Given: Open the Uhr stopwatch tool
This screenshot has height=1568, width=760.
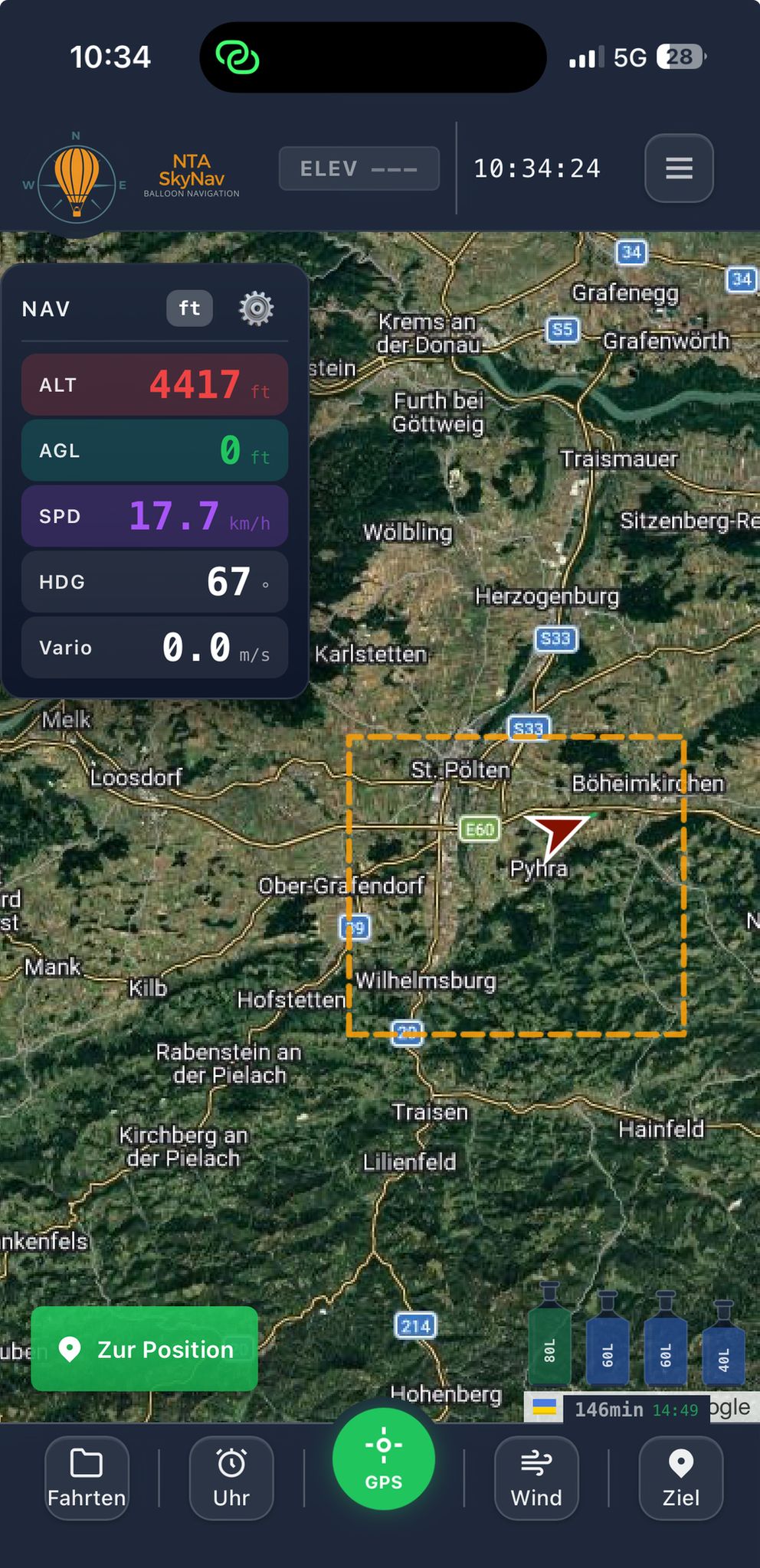Looking at the screenshot, I should pyautogui.click(x=232, y=1477).
